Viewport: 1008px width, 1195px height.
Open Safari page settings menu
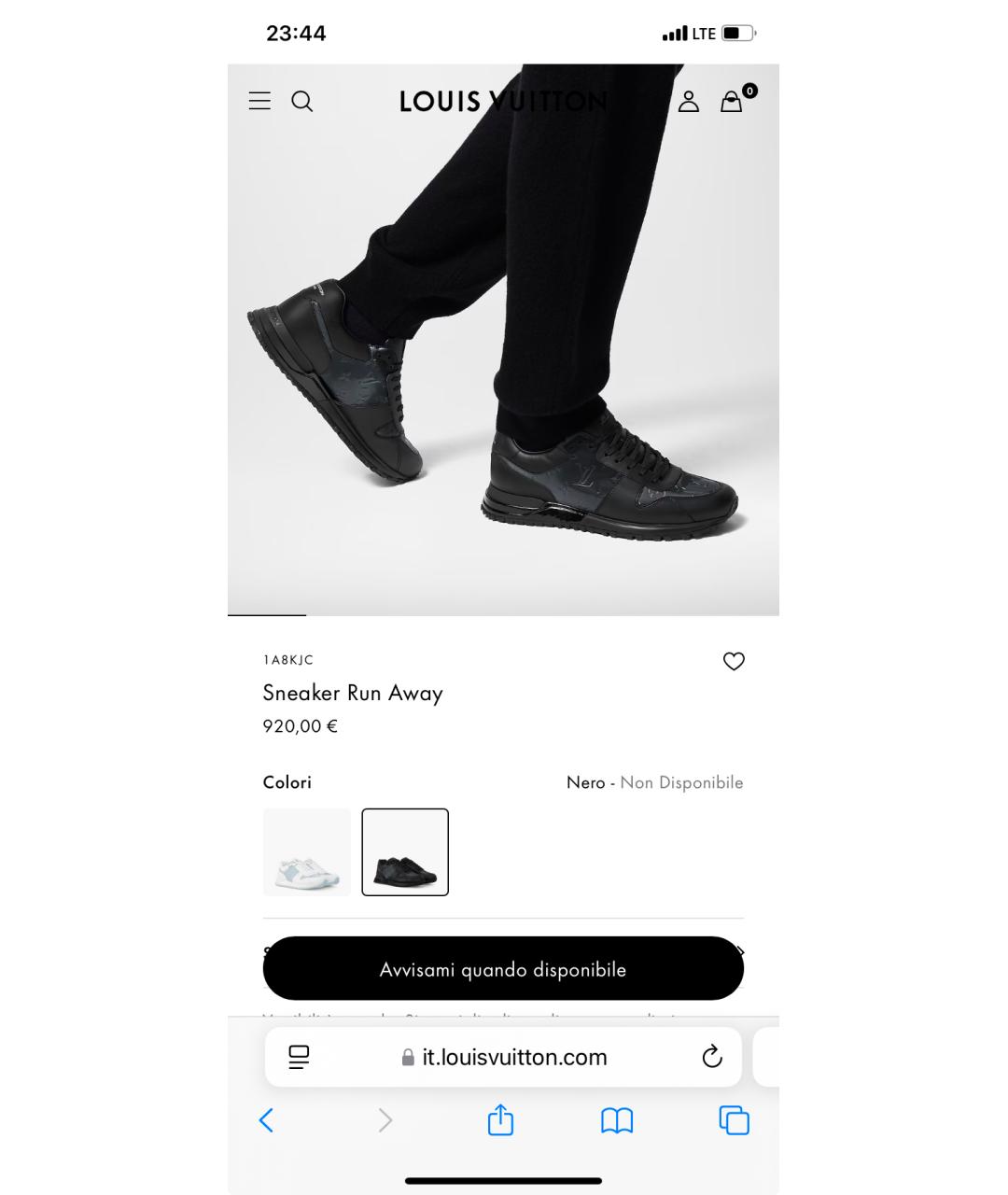click(299, 1057)
